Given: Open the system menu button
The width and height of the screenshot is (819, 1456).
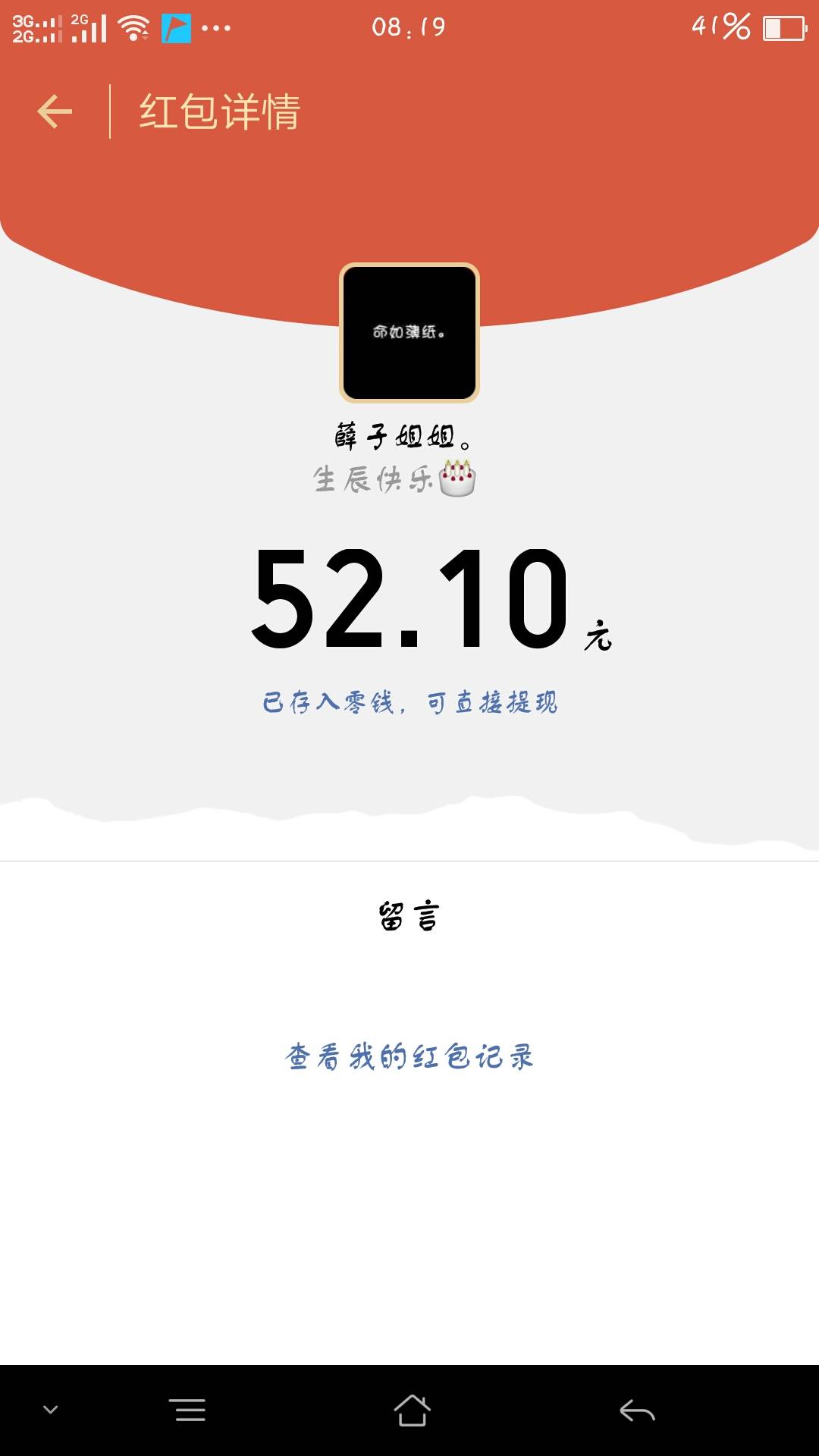Looking at the screenshot, I should click(187, 1410).
